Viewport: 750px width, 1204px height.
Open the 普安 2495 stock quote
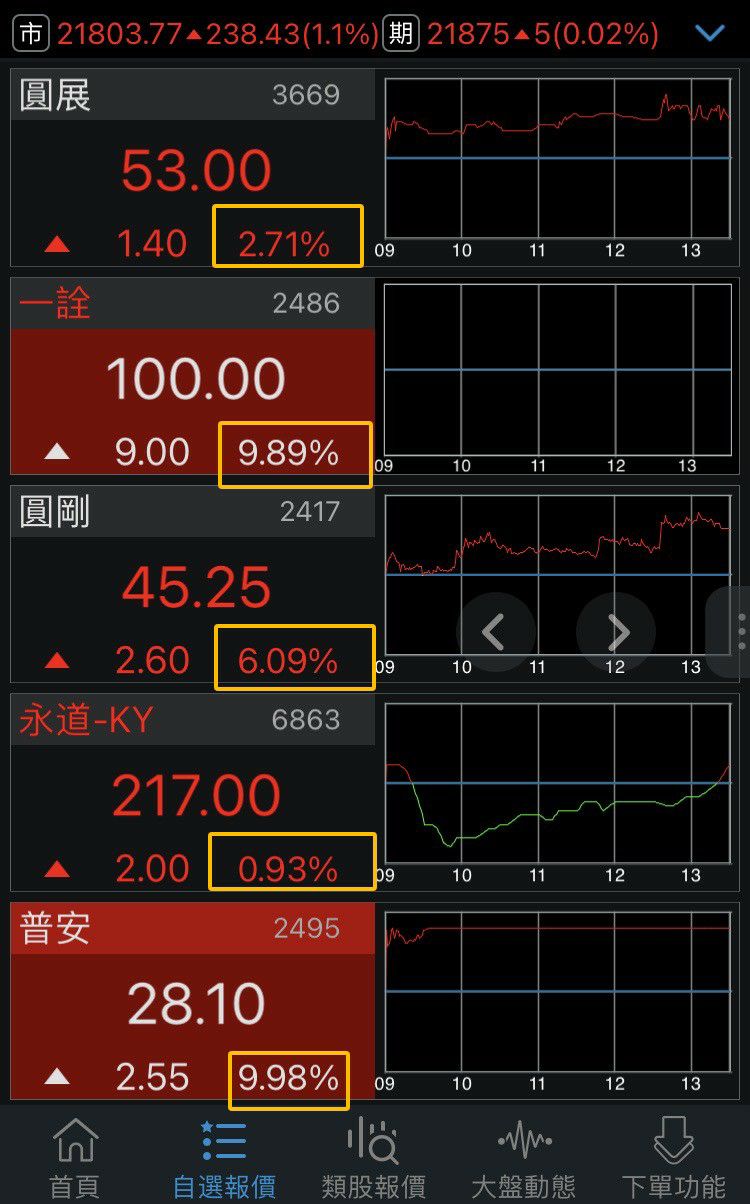pos(192,1003)
